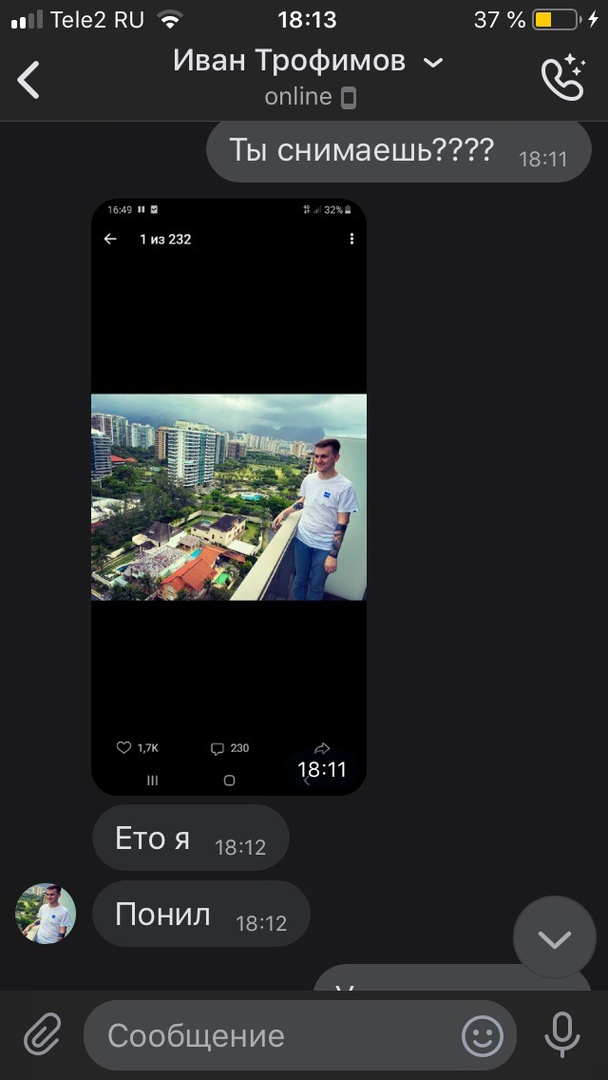
Task: Record a voice message with microphone
Action: (x=562, y=1035)
